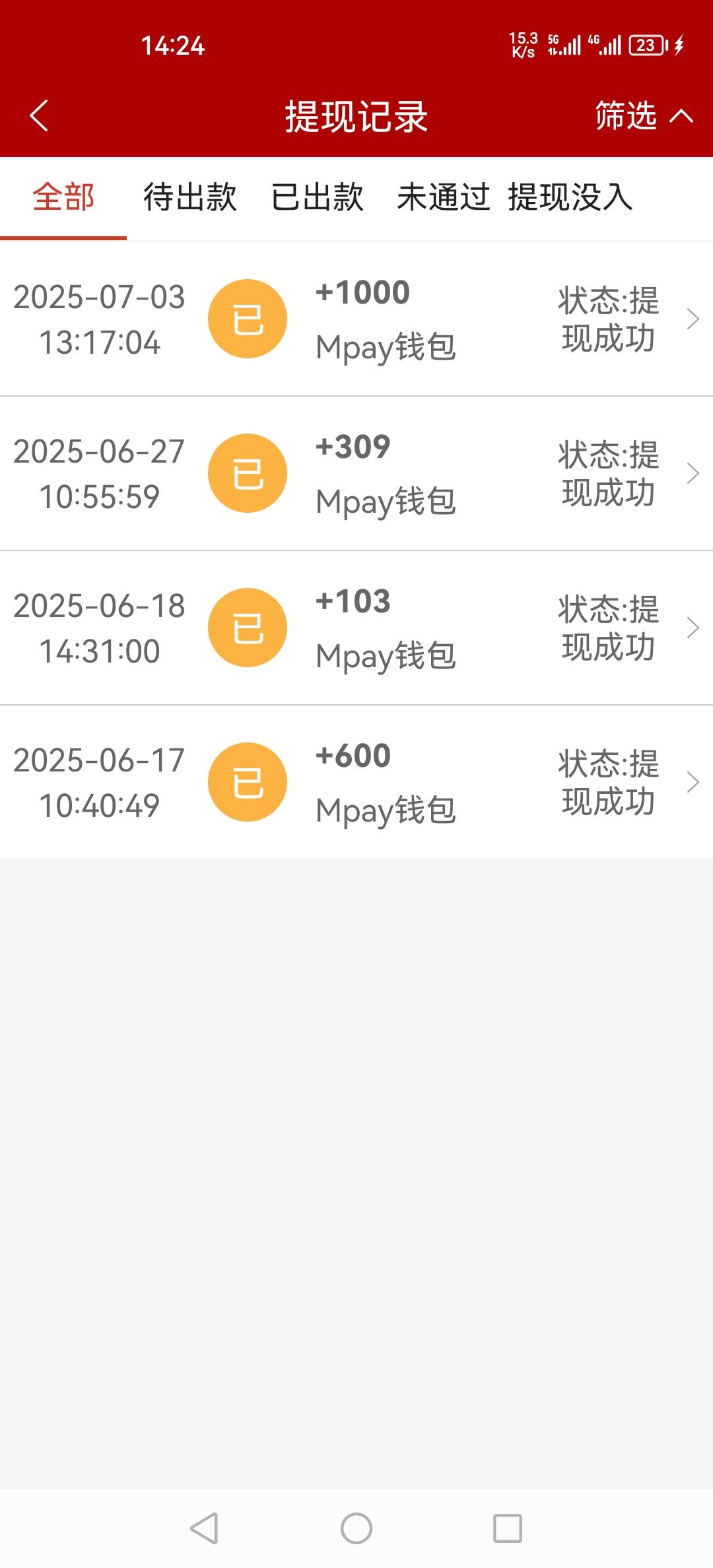Viewport: 713px width, 1568px height.
Task: Go back using the top-left arrow
Action: pyautogui.click(x=39, y=116)
